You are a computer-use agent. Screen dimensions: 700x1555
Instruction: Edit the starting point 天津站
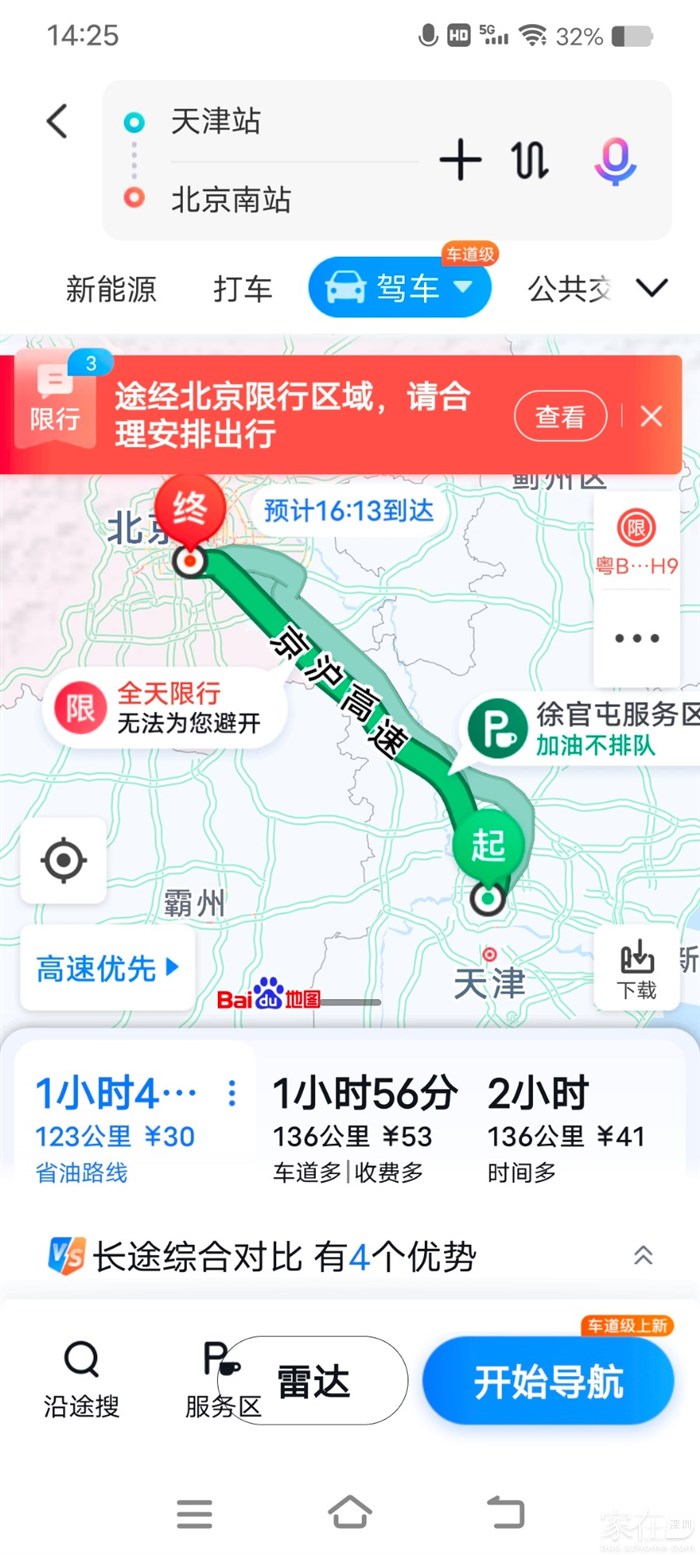(216, 122)
